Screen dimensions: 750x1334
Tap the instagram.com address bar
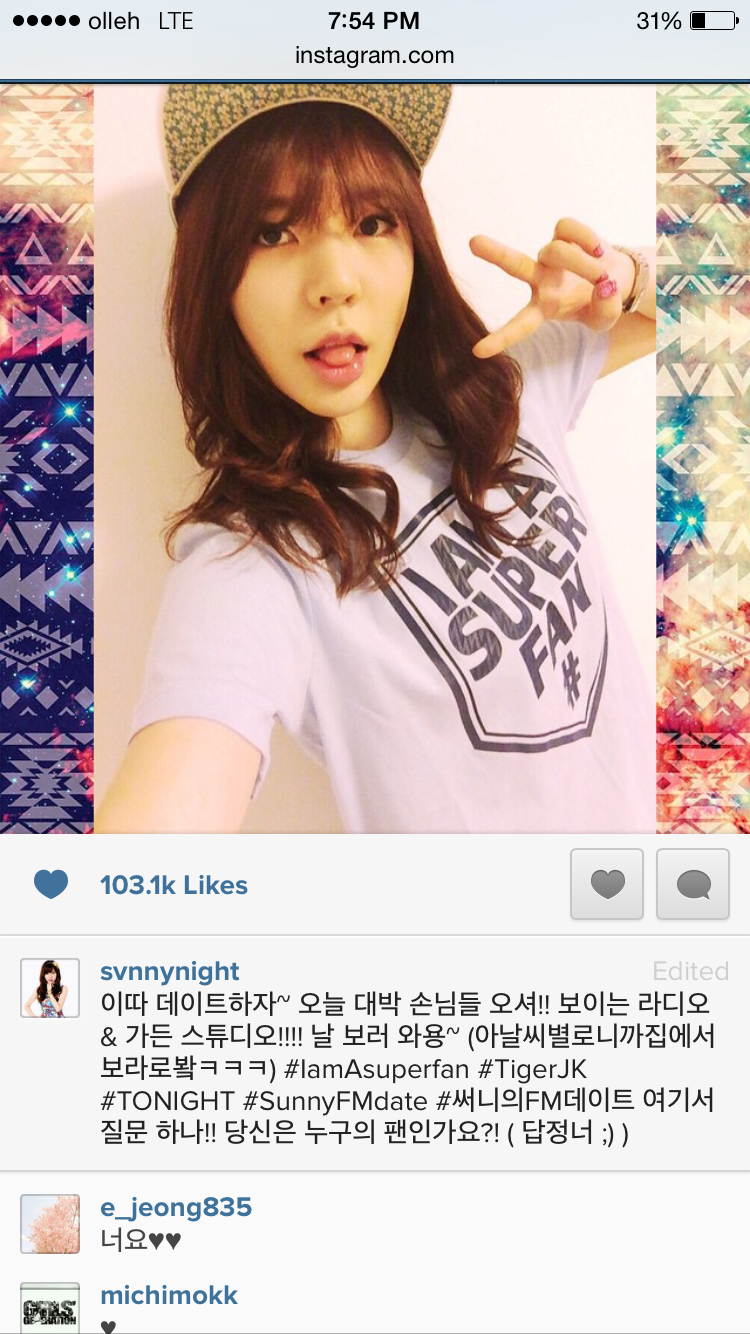point(374,56)
